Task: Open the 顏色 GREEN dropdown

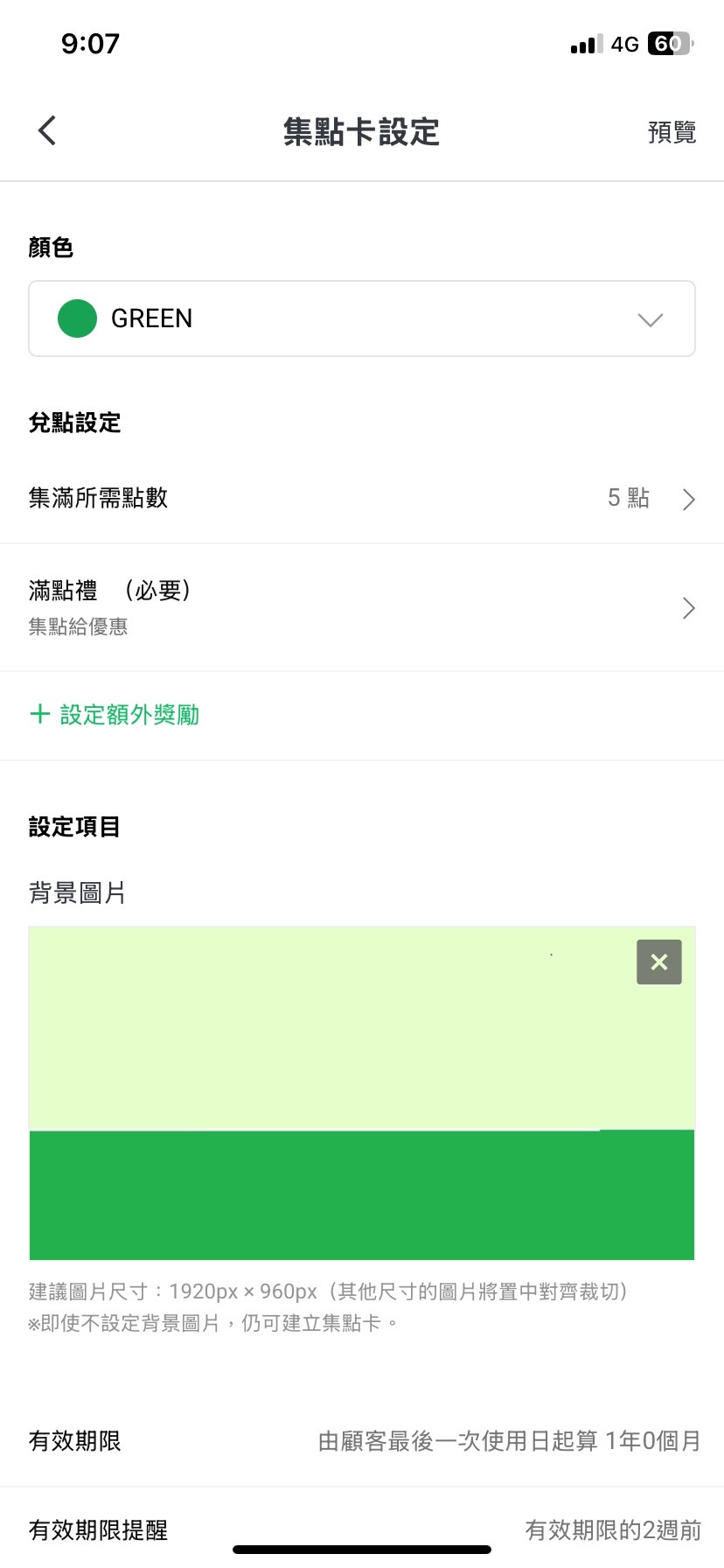Action: coord(361,318)
